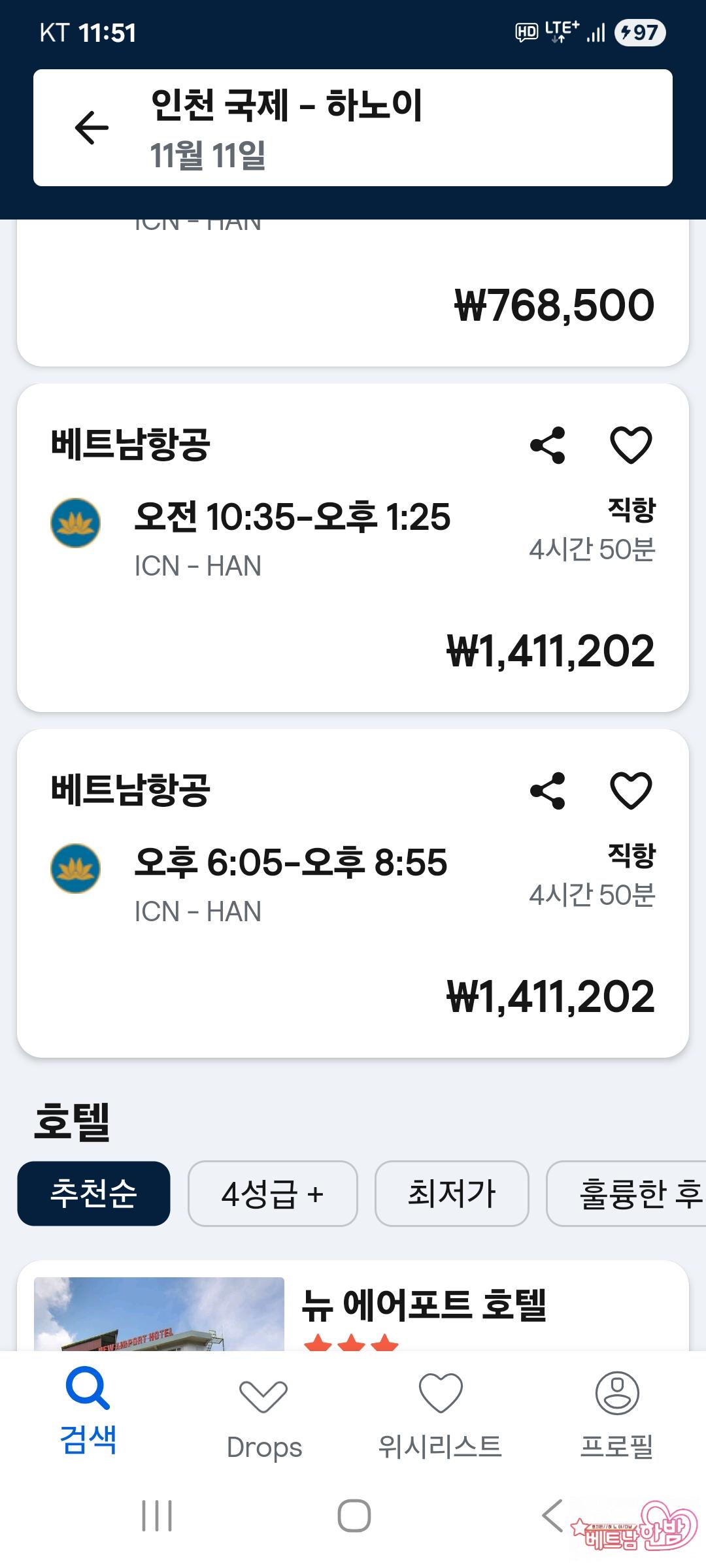Like the 오후 6:05 flight with heart
Screen dimensions: 706x1568
click(631, 791)
